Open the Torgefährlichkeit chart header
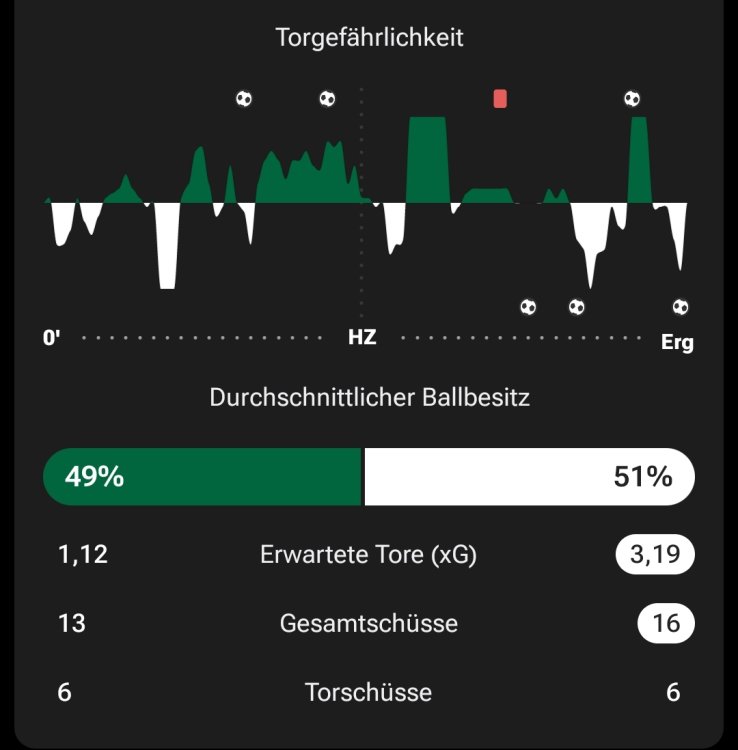 [x=369, y=37]
